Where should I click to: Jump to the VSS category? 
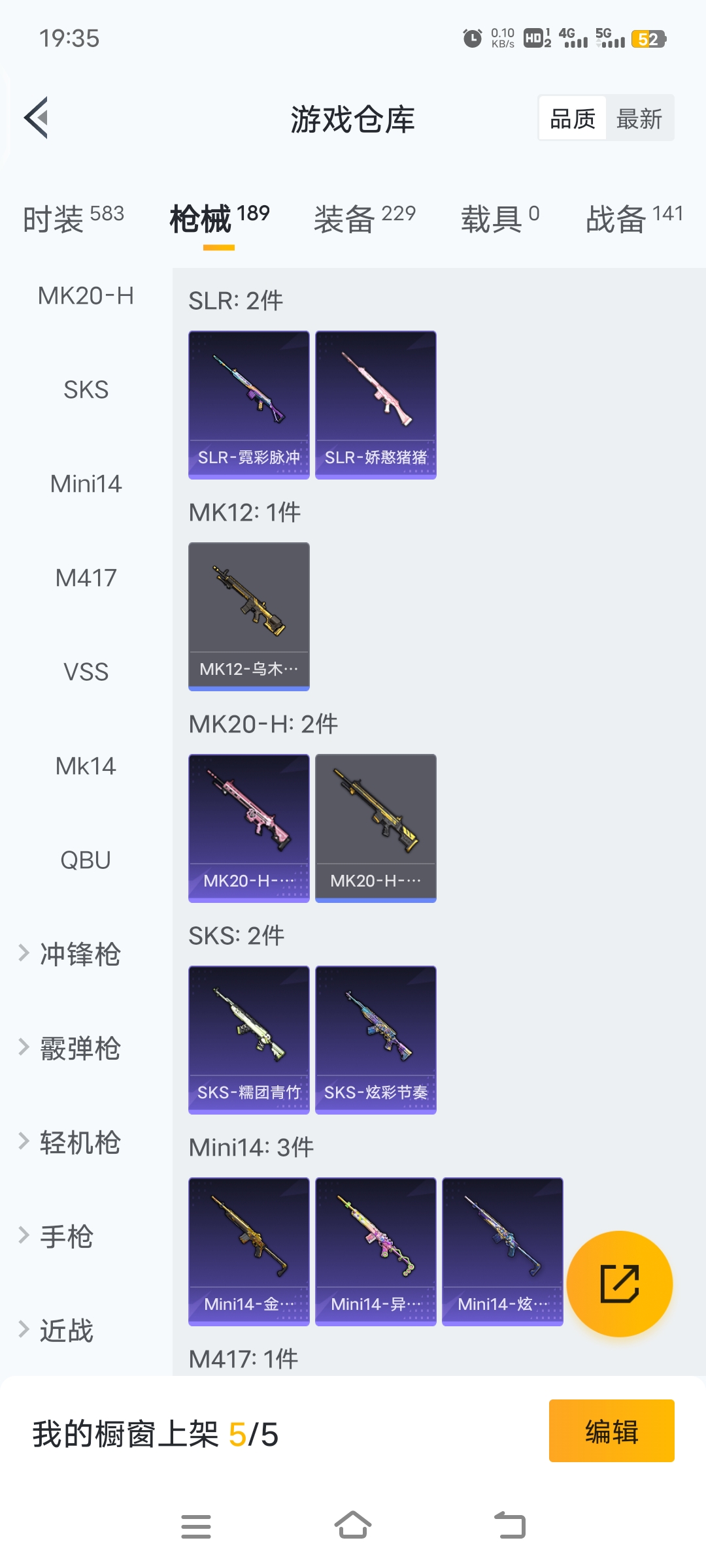86,672
